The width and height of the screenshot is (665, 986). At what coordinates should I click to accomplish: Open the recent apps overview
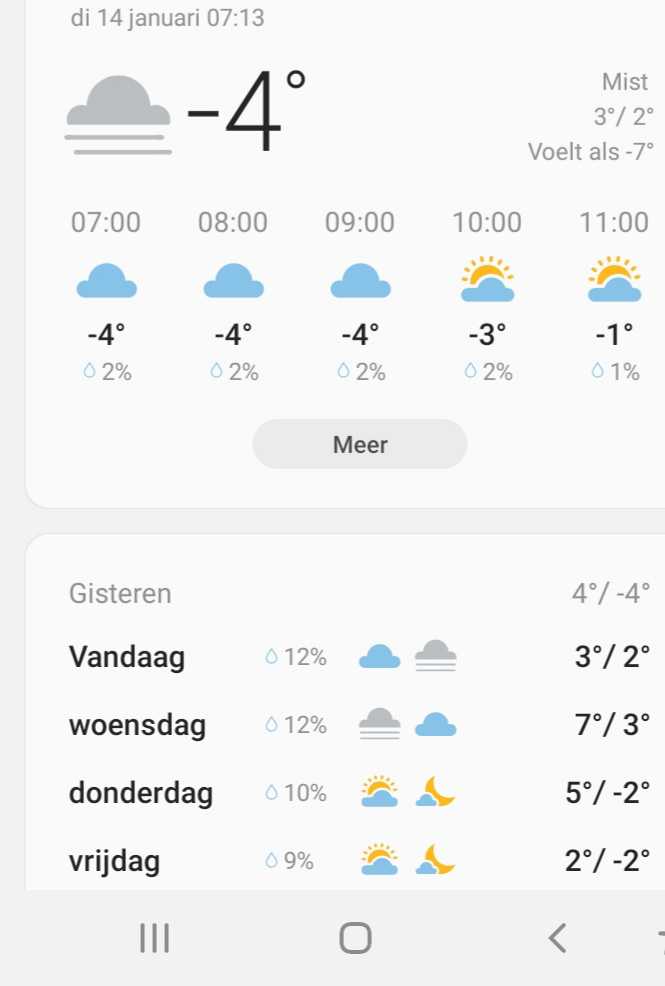pos(154,938)
